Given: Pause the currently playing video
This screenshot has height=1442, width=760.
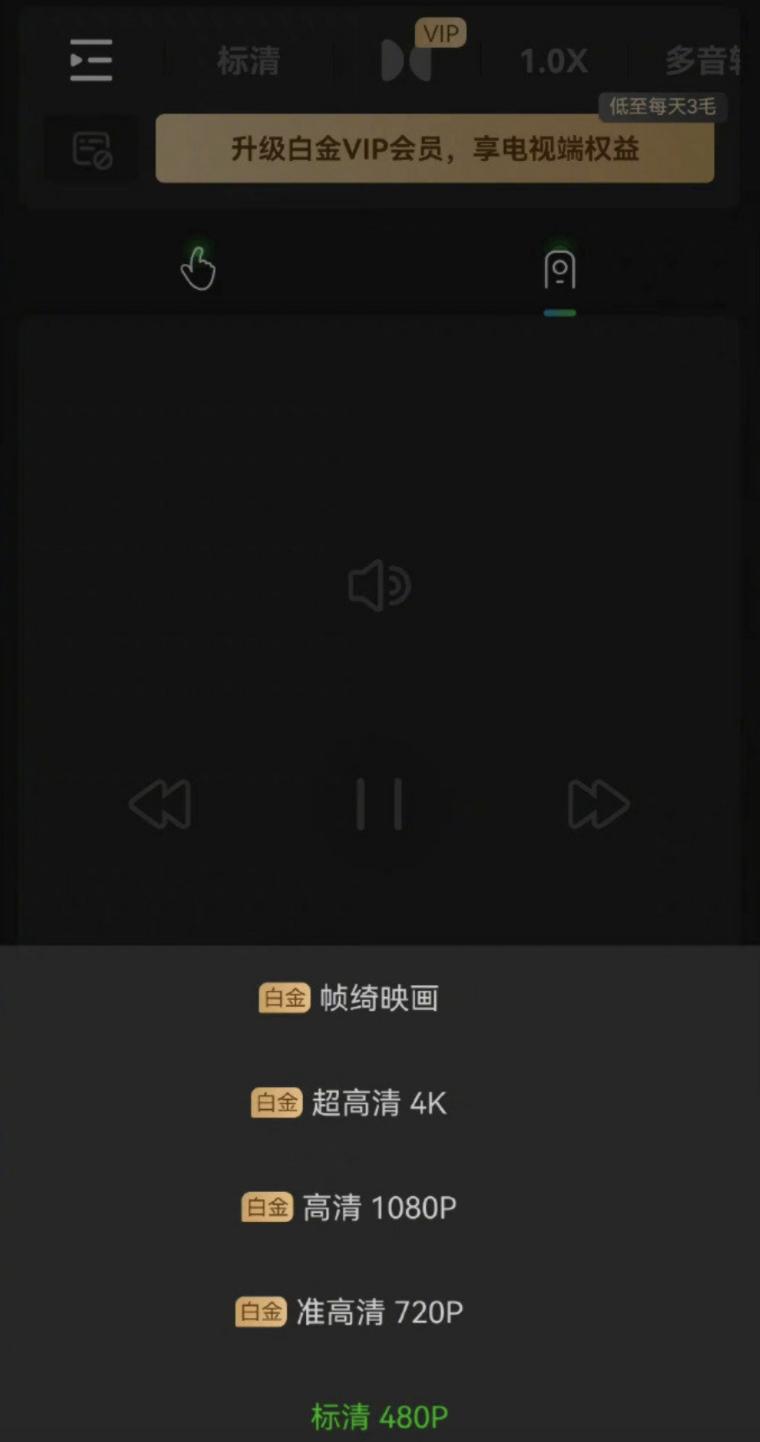Looking at the screenshot, I should pyautogui.click(x=378, y=803).
